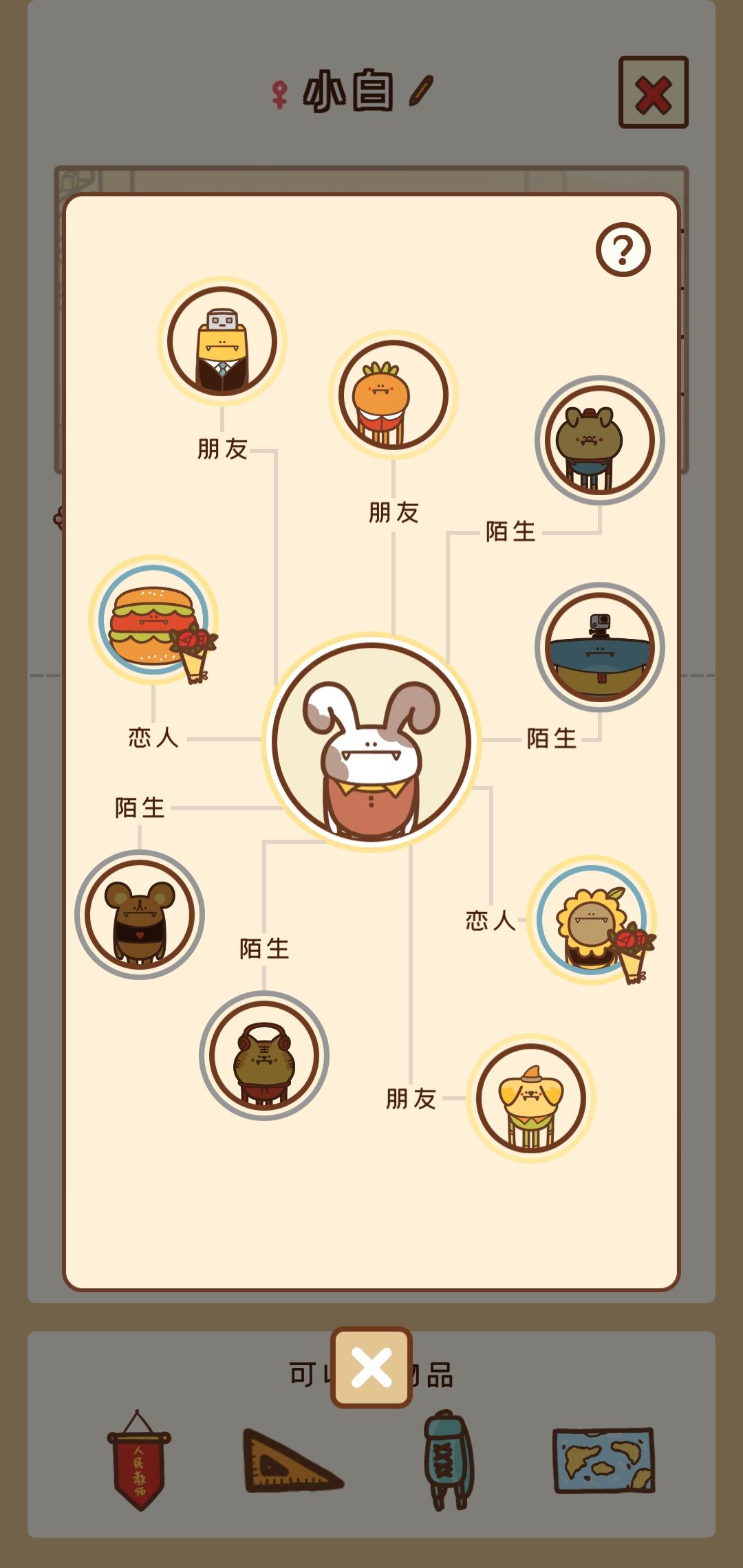Tap the blue character with camera
This screenshot has height=1568, width=743.
600,647
